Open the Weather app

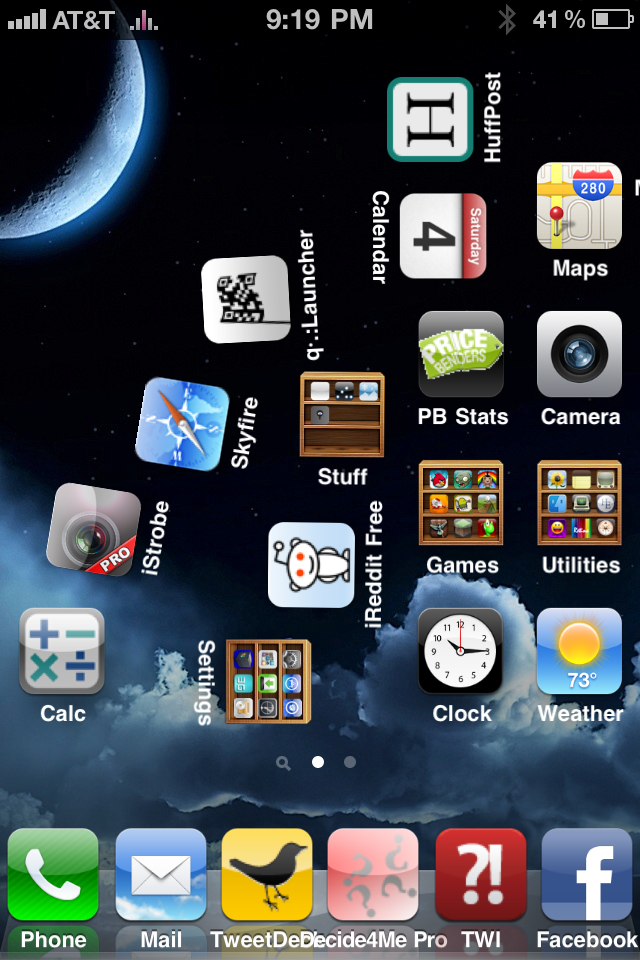coord(579,651)
